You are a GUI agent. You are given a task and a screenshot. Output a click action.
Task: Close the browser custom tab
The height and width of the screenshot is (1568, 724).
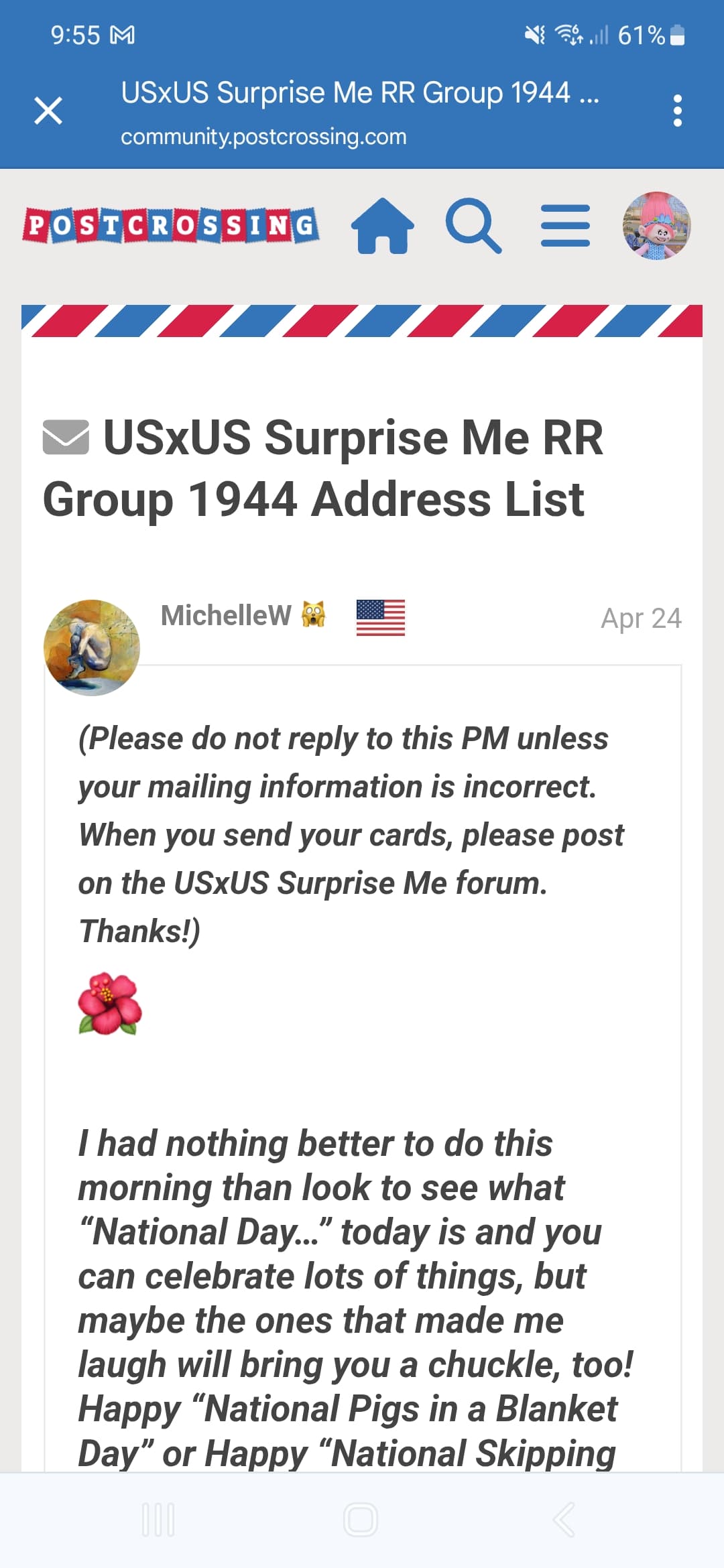click(48, 111)
